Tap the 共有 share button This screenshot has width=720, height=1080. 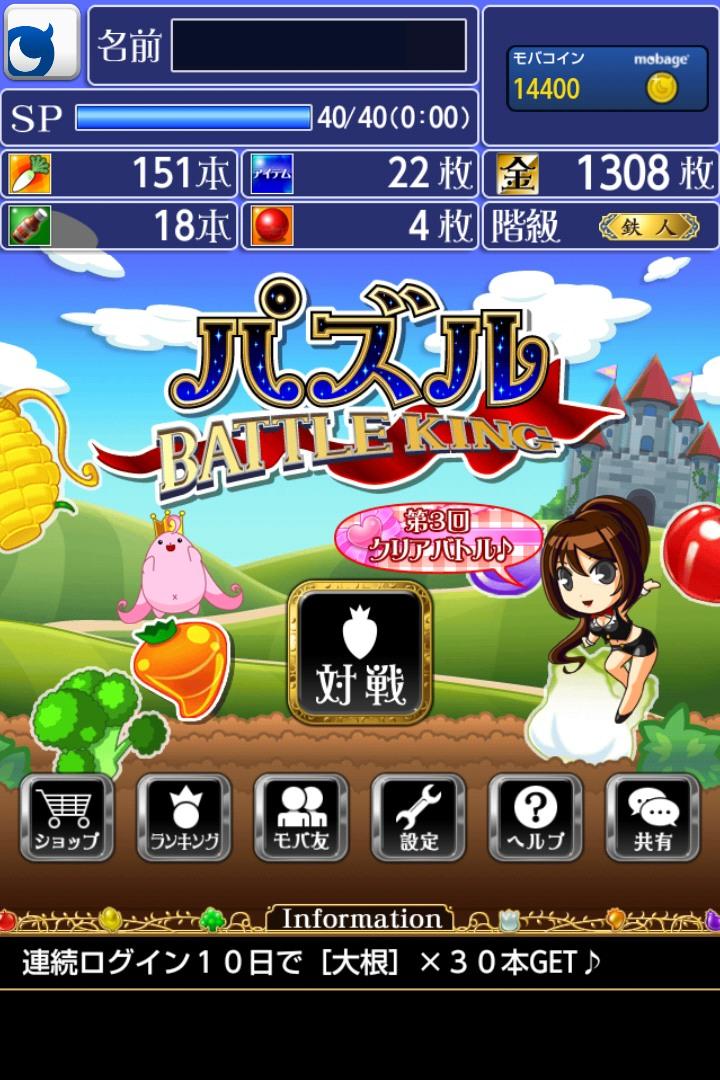[652, 817]
